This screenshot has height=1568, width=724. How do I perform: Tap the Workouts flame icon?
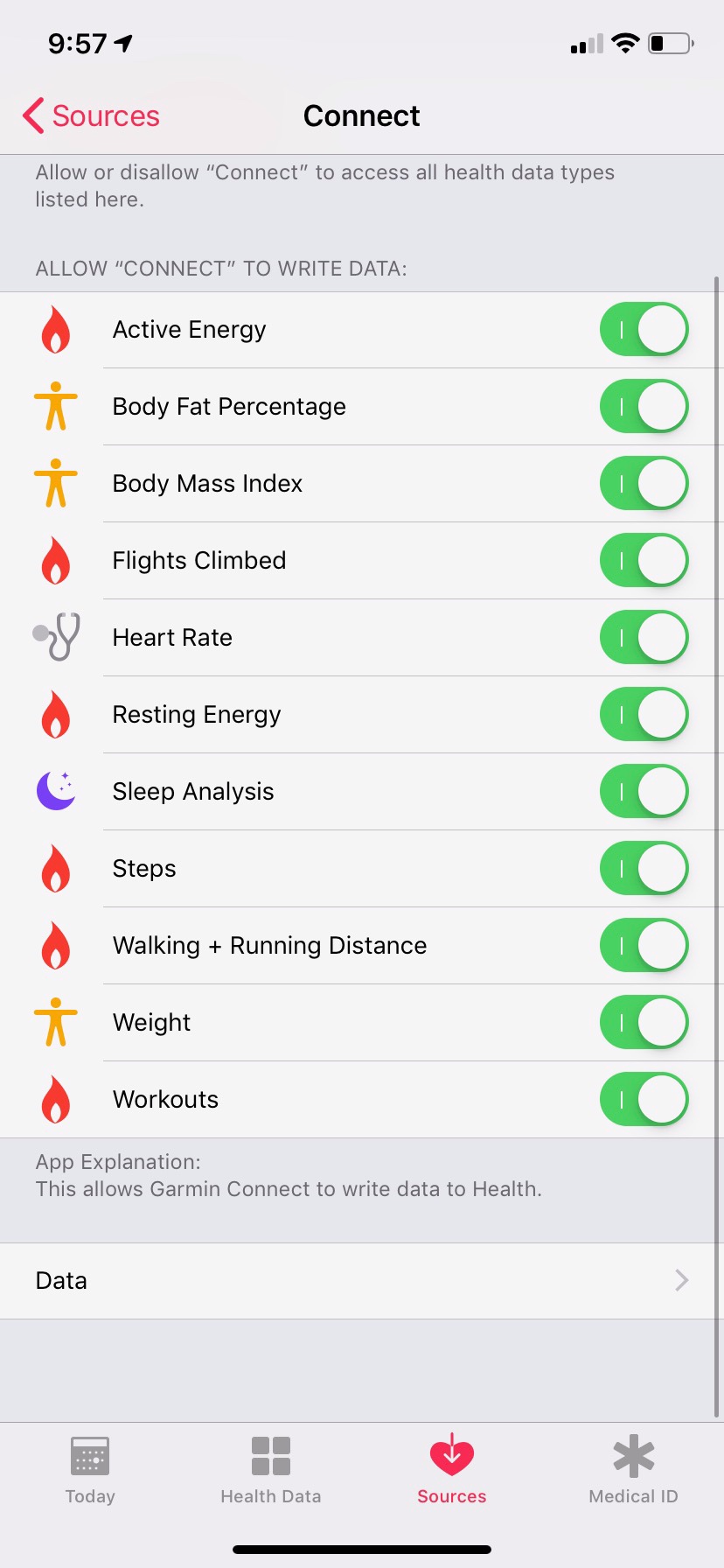(55, 1099)
